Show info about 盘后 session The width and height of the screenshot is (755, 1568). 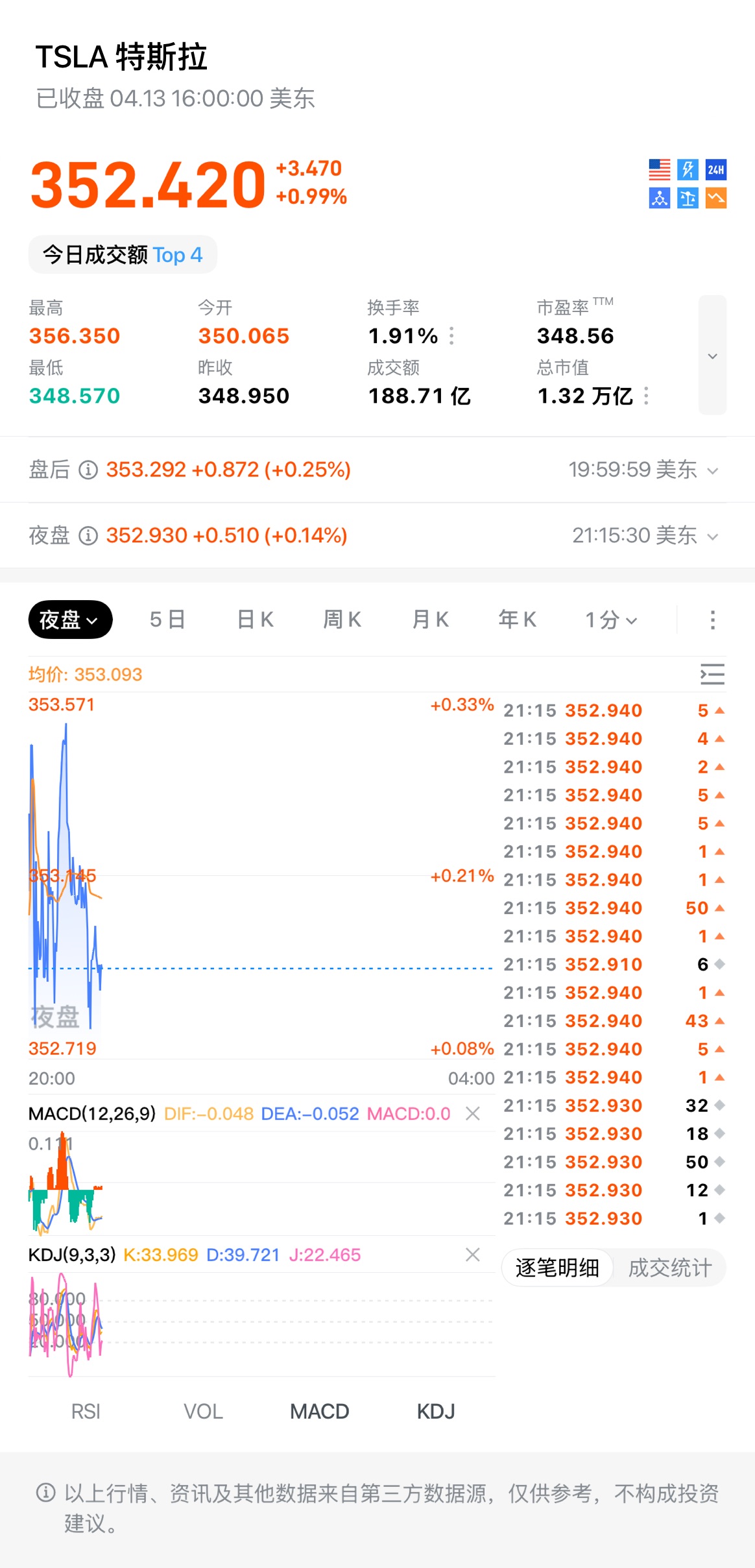(88, 470)
